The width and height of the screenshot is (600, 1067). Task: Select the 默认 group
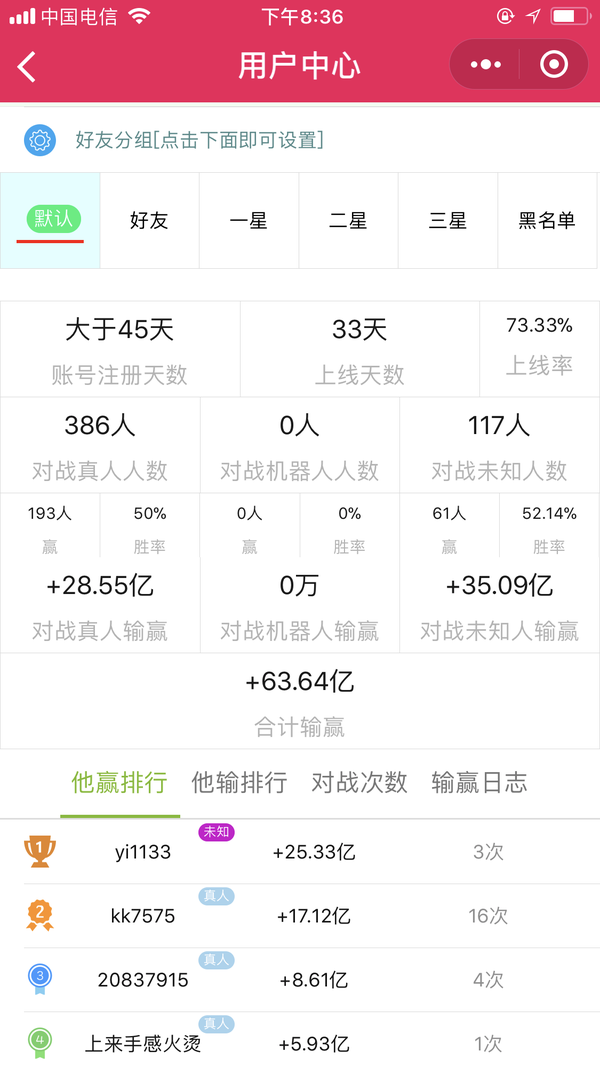[x=50, y=220]
